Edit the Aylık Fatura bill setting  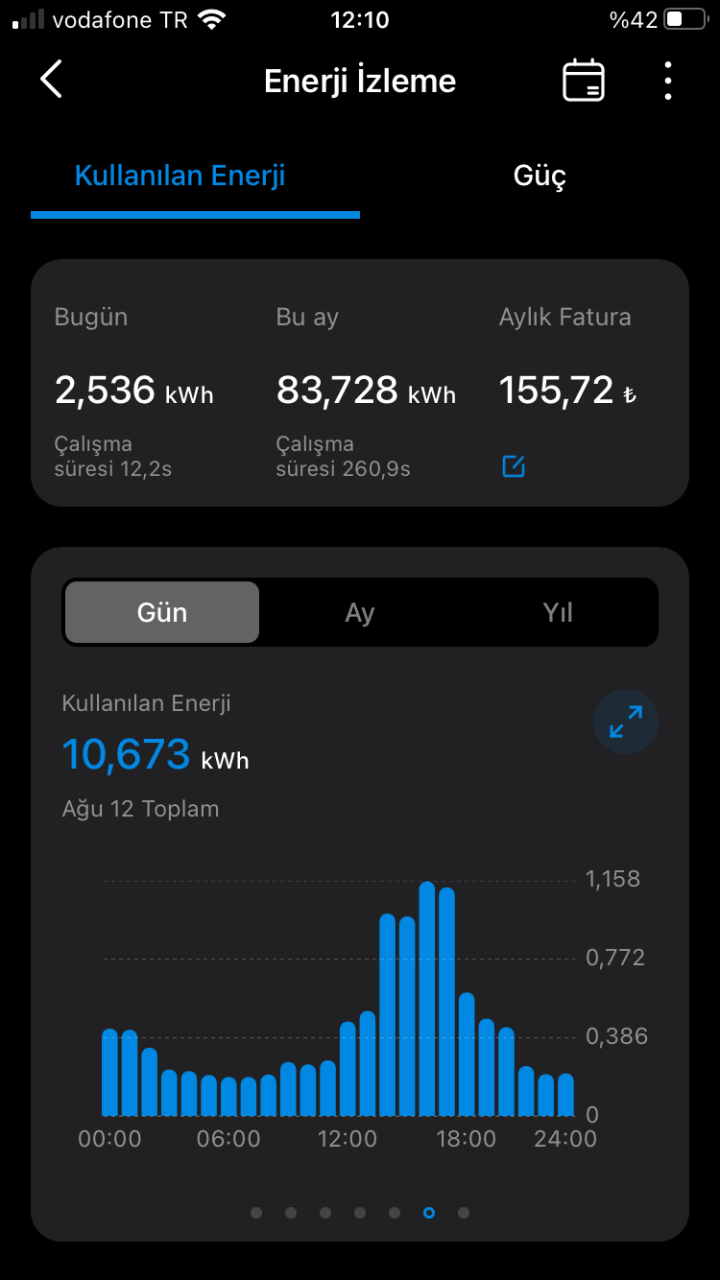[x=513, y=466]
